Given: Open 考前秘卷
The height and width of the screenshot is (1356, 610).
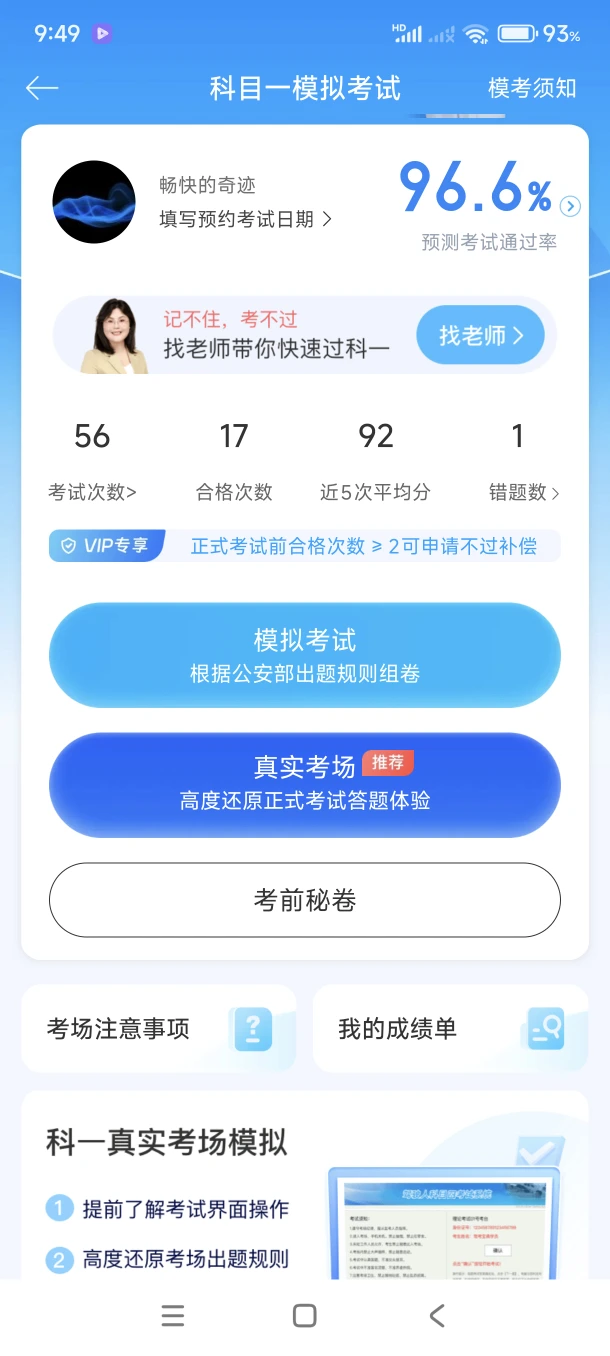Looking at the screenshot, I should pos(305,900).
